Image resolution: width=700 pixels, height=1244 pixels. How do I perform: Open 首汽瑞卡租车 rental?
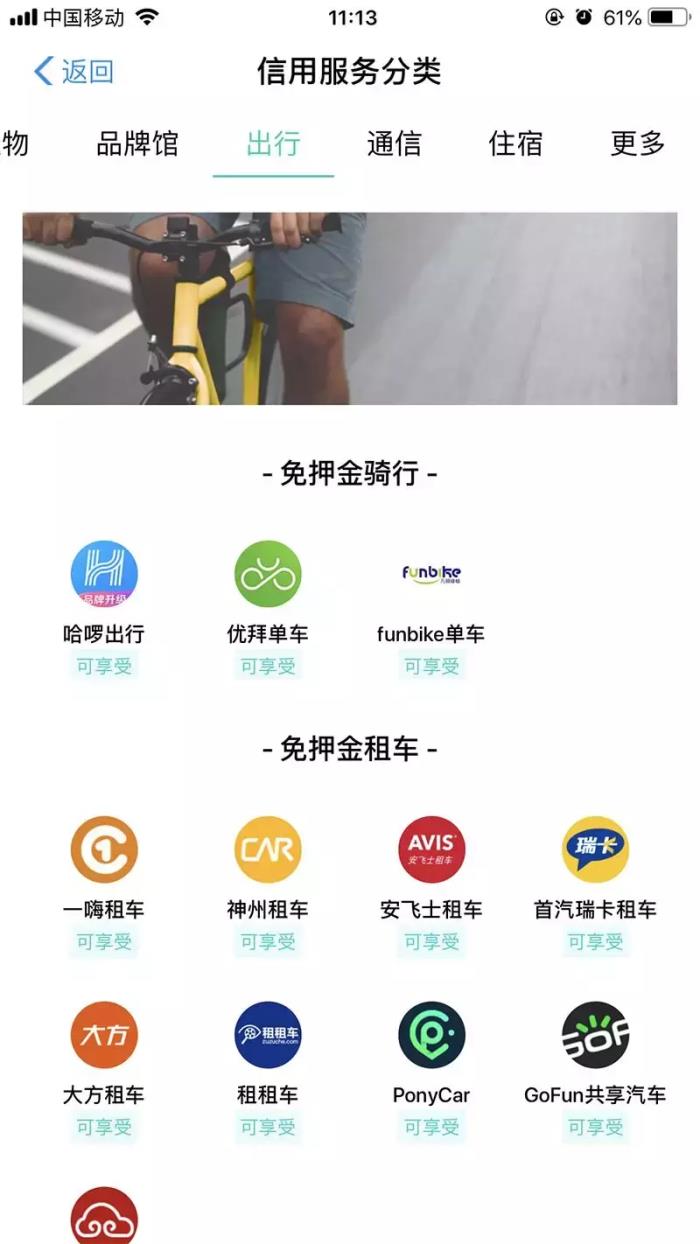(x=595, y=850)
